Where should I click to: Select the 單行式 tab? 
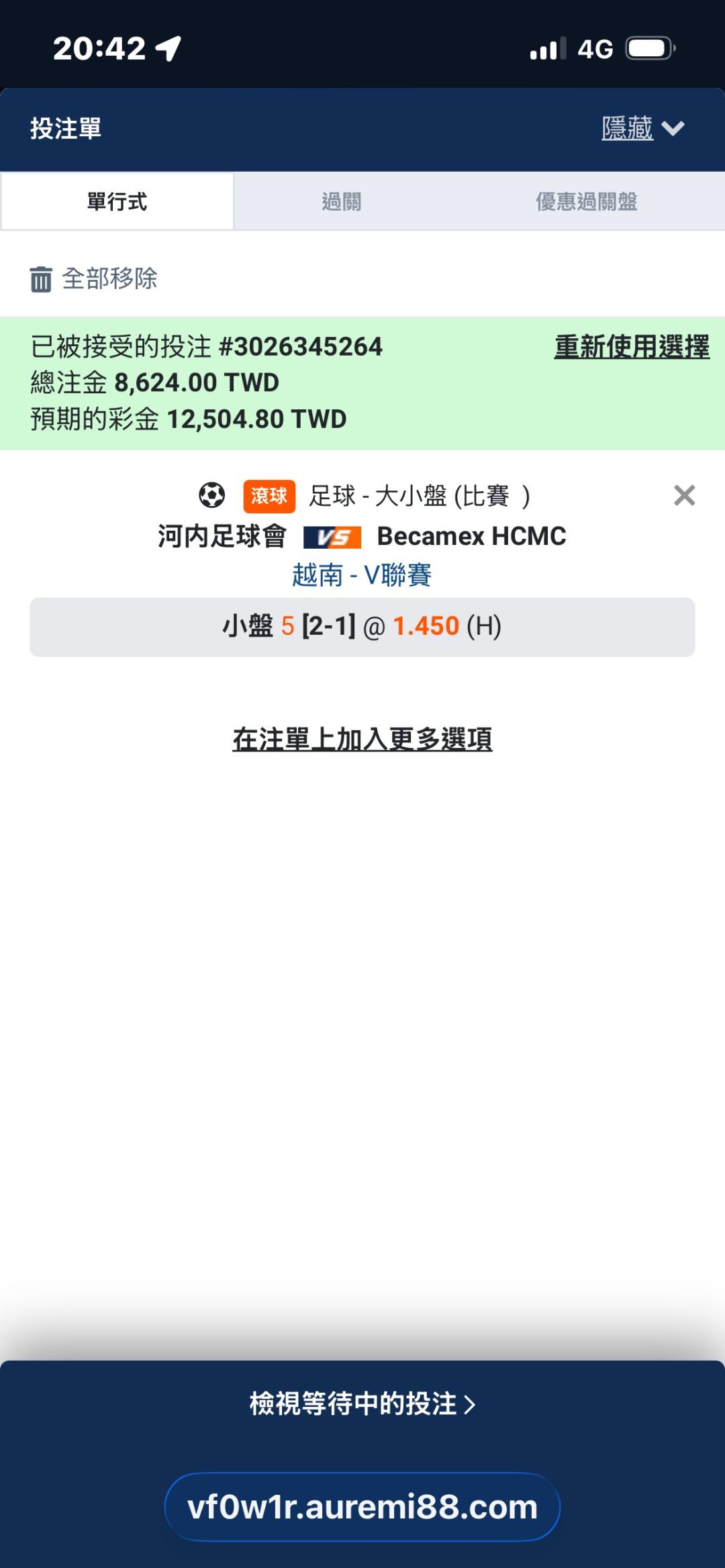(x=117, y=201)
